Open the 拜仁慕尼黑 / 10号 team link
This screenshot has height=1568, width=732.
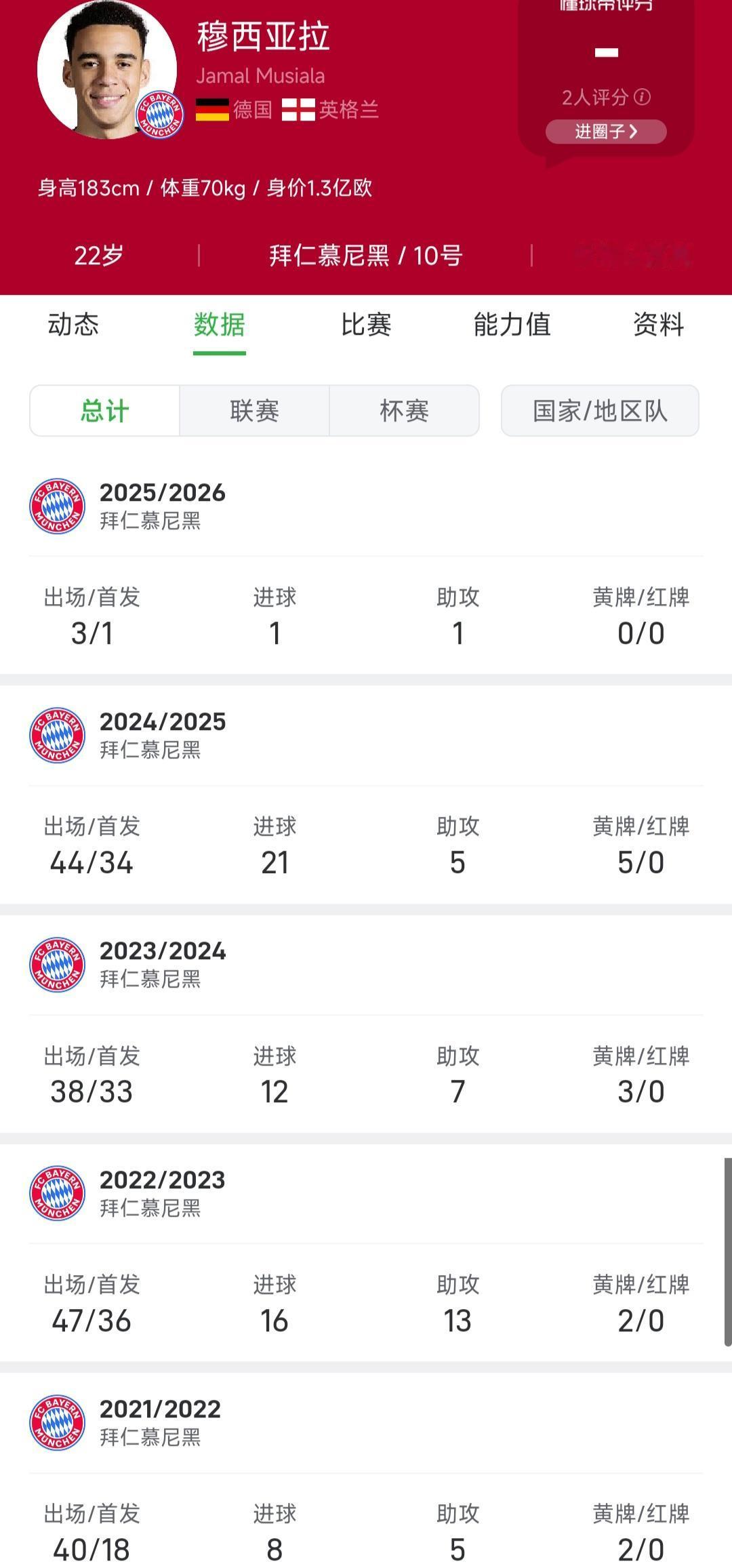point(366,256)
